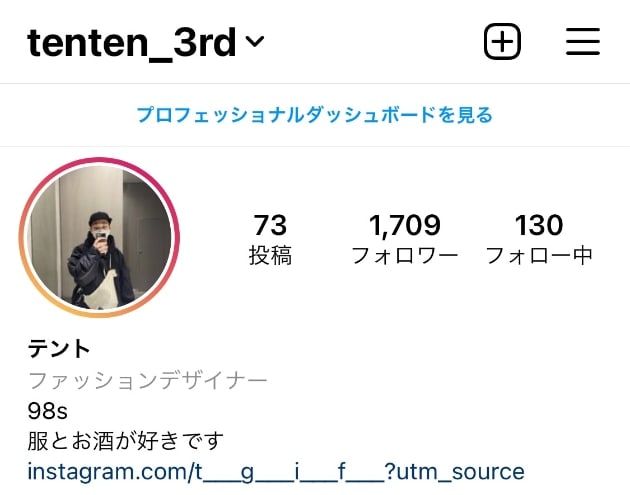This screenshot has height=495, width=630.
Task: Open the account switcher next to tenten_3rd
Action: [254, 42]
